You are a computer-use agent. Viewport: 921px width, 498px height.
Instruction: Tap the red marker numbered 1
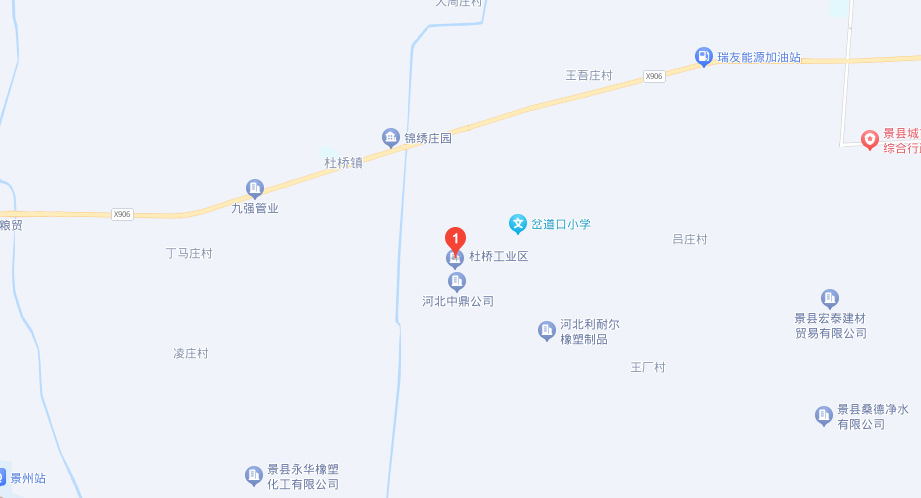pos(455,240)
